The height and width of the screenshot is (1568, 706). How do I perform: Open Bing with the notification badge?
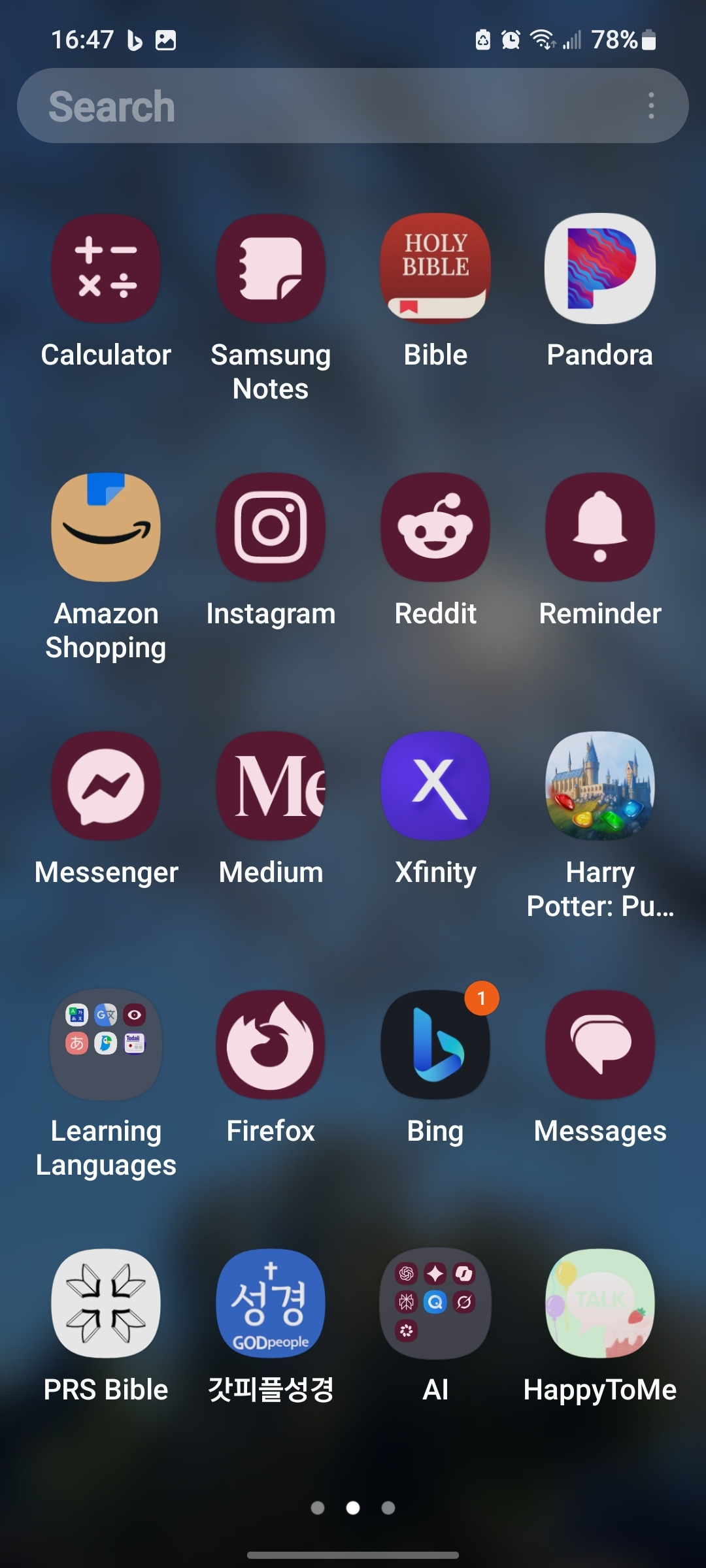pyautogui.click(x=435, y=1045)
